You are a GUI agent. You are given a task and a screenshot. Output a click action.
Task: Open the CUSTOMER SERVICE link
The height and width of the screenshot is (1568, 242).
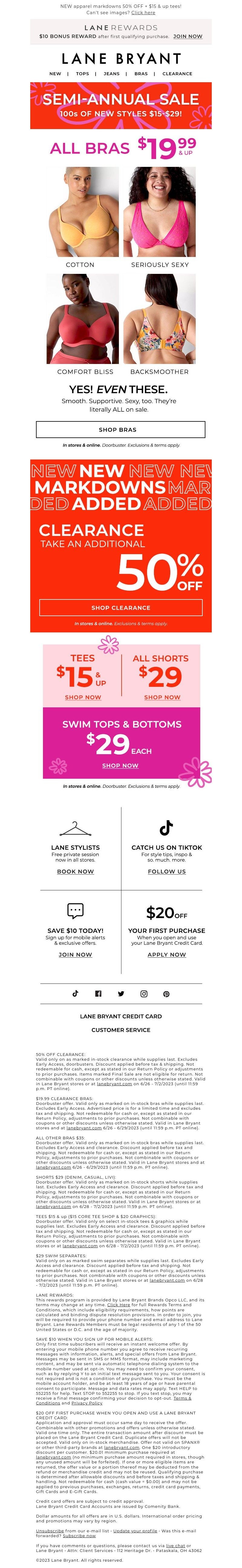(121, 1030)
